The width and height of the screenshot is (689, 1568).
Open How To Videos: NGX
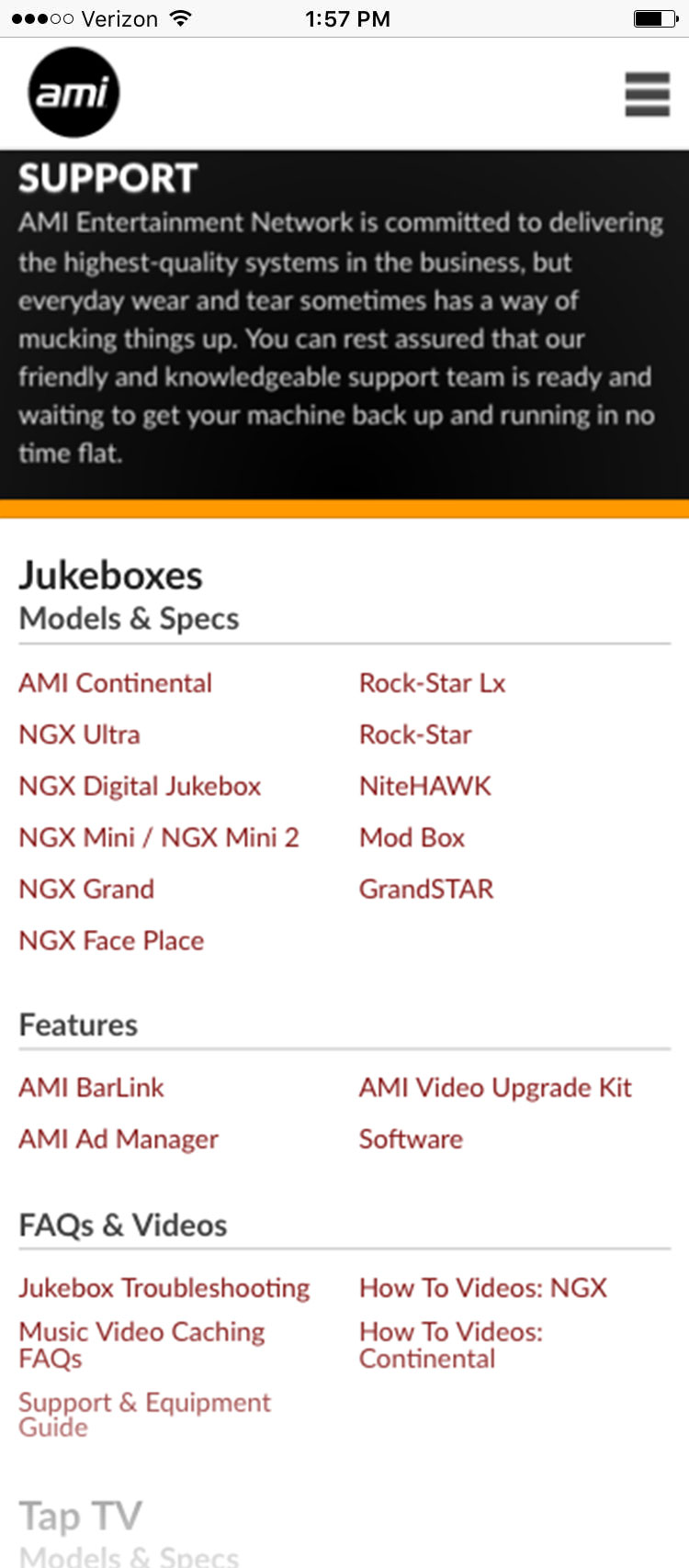pos(483,1287)
